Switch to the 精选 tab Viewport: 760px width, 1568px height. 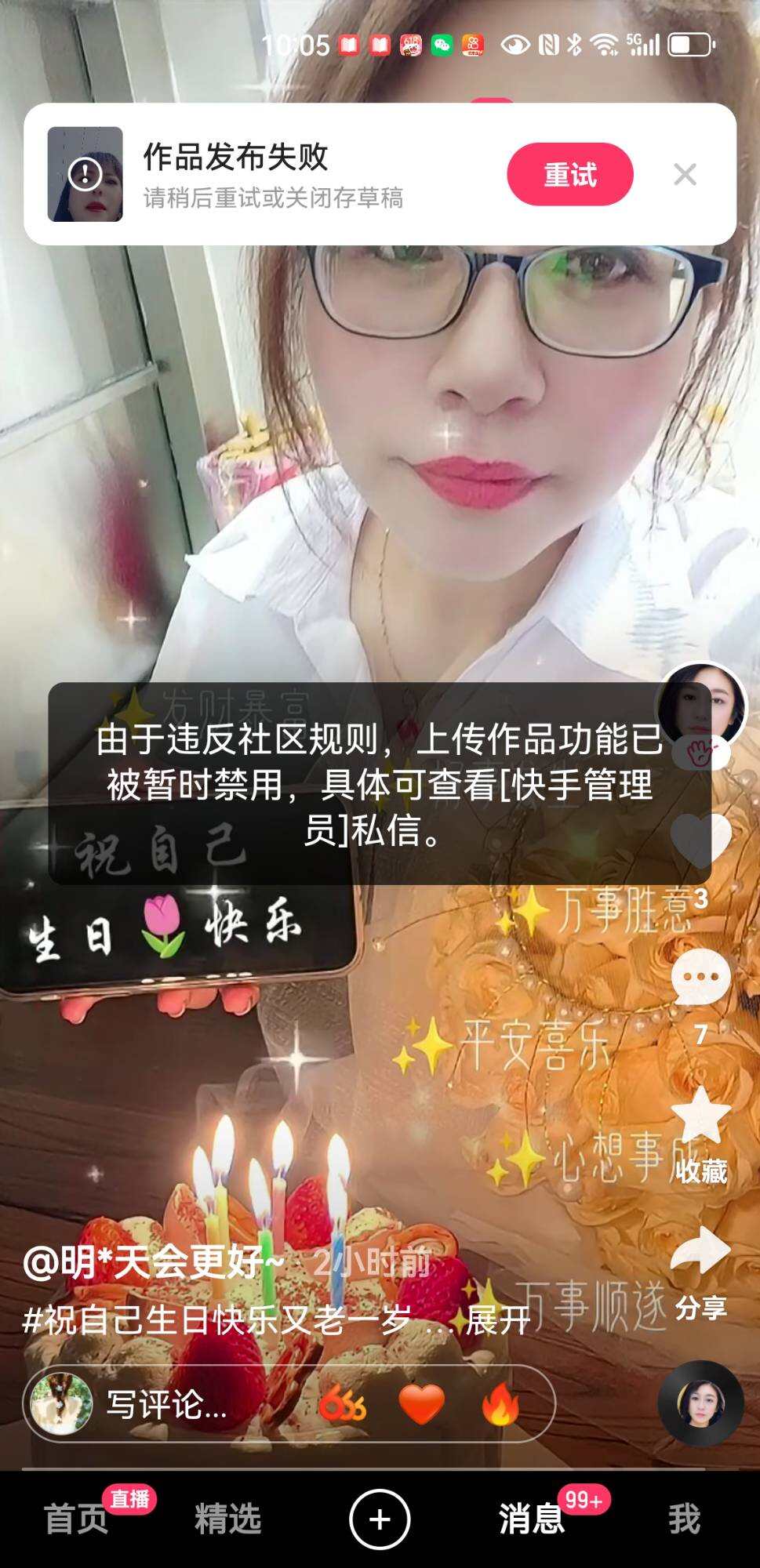227,1519
